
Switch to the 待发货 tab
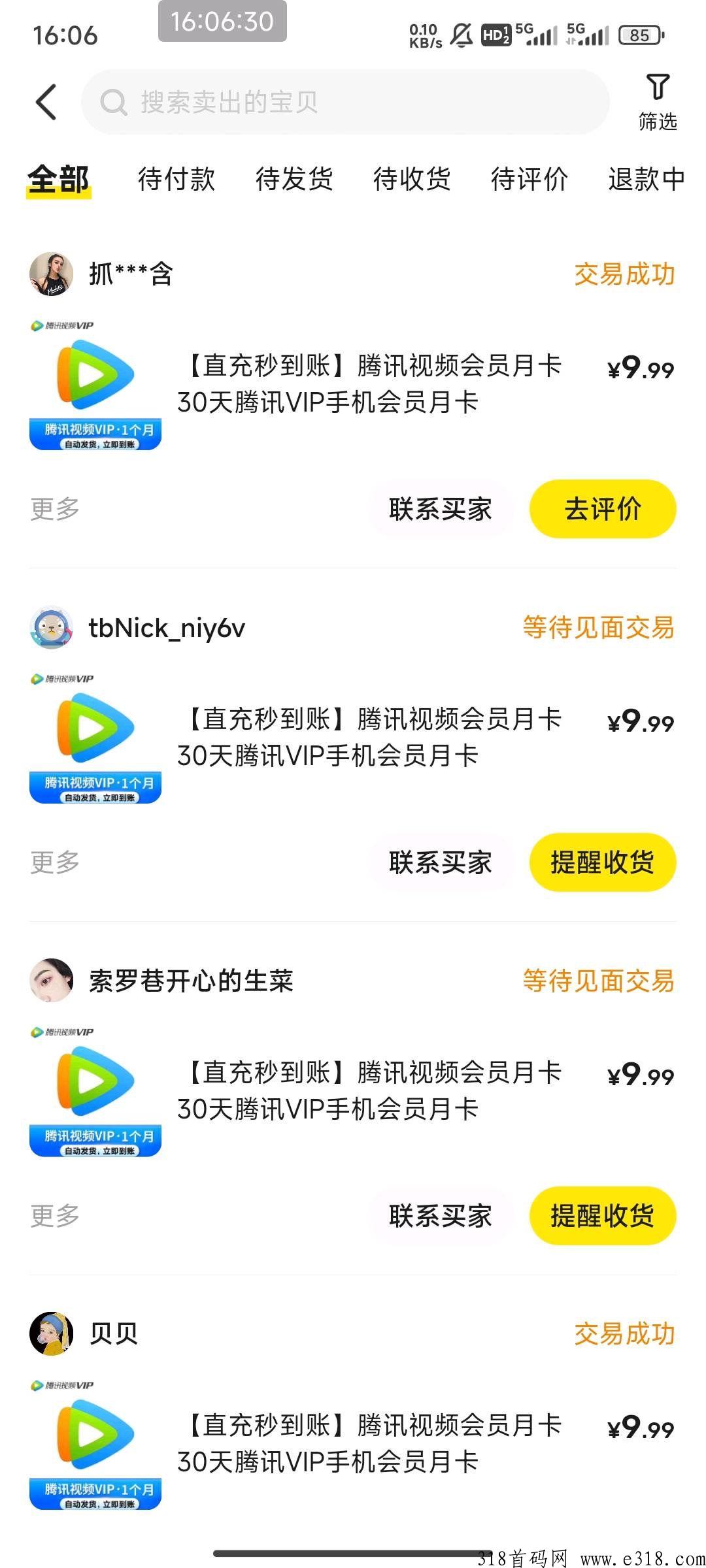coord(294,179)
